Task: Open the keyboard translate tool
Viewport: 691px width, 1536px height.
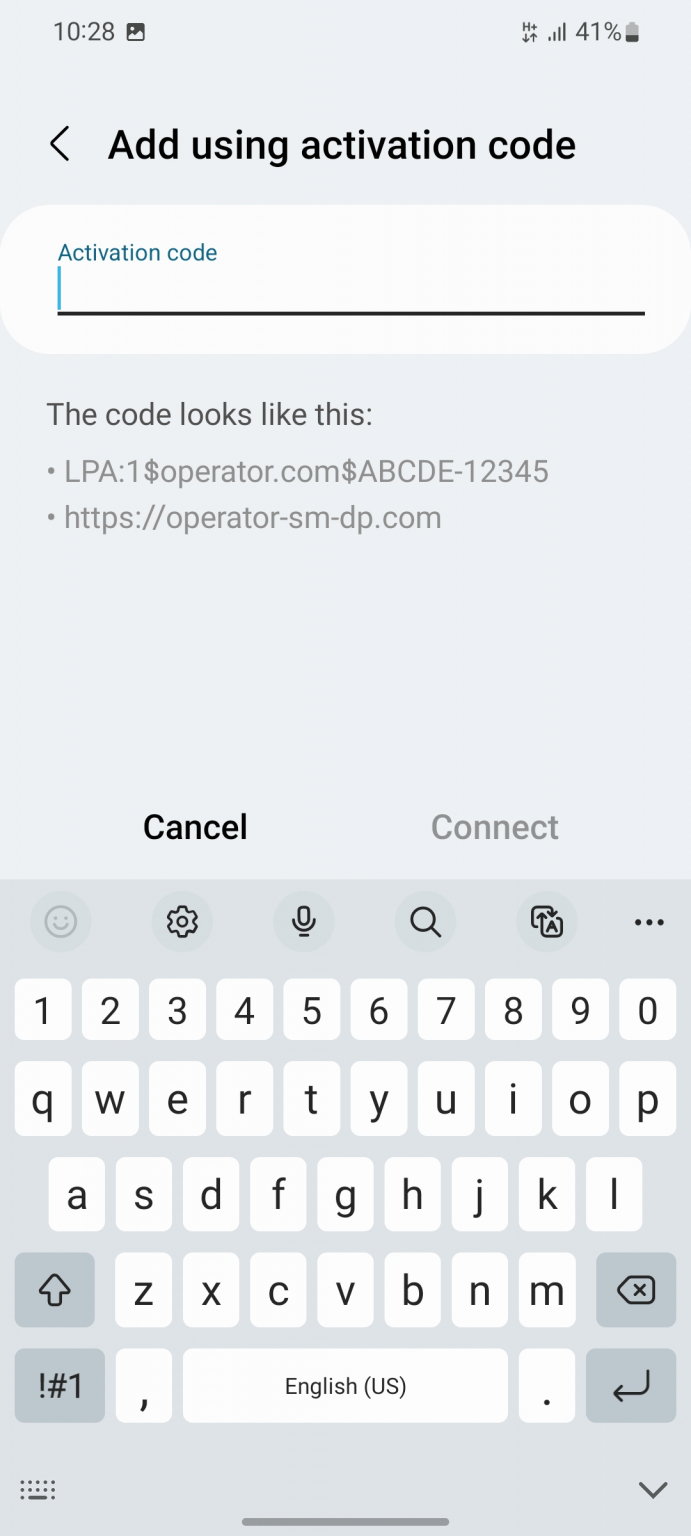Action: (547, 921)
